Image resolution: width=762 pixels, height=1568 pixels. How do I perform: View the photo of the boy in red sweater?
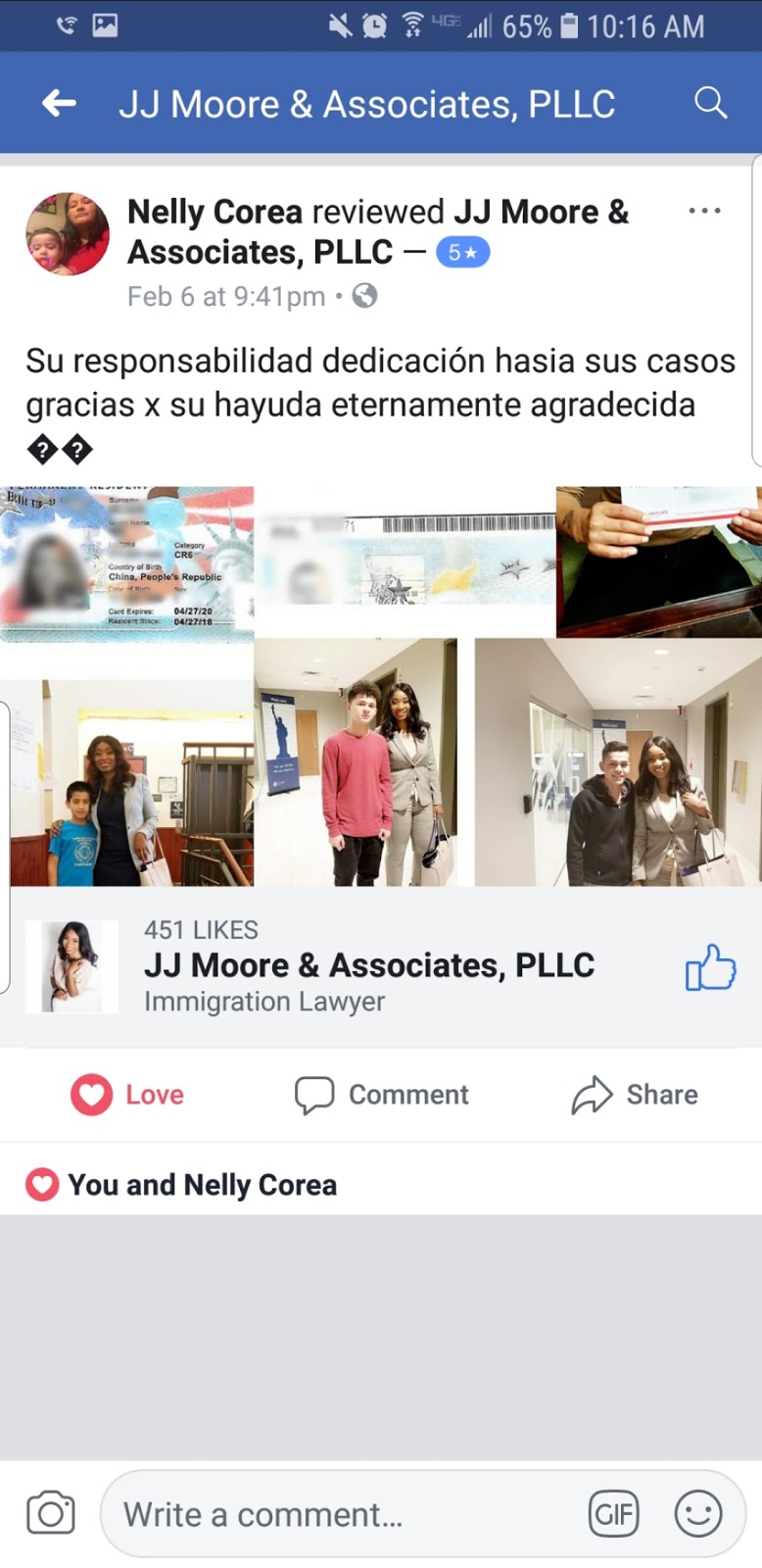pos(357,762)
